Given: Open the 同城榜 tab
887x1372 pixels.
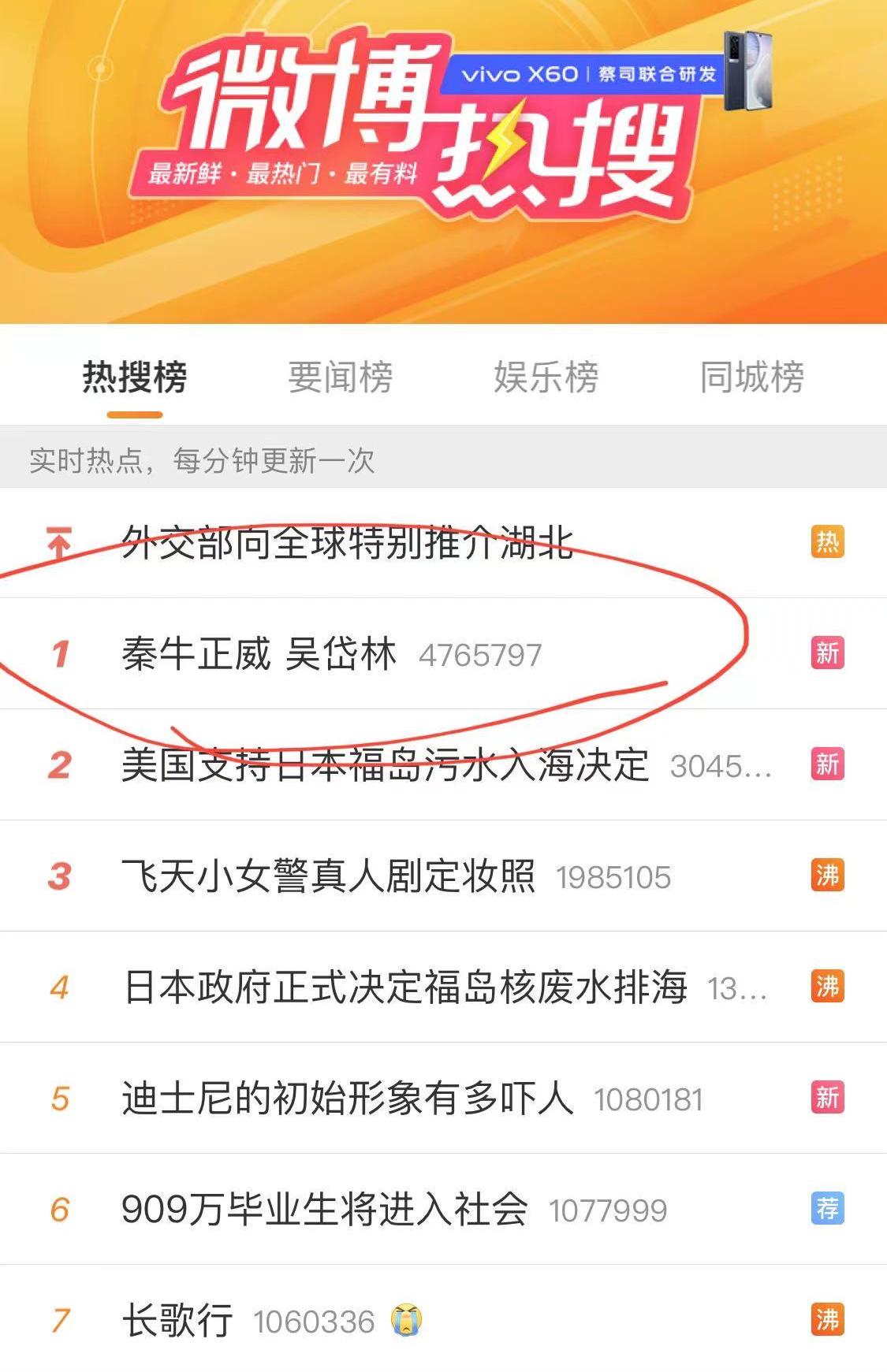Looking at the screenshot, I should click(x=751, y=377).
